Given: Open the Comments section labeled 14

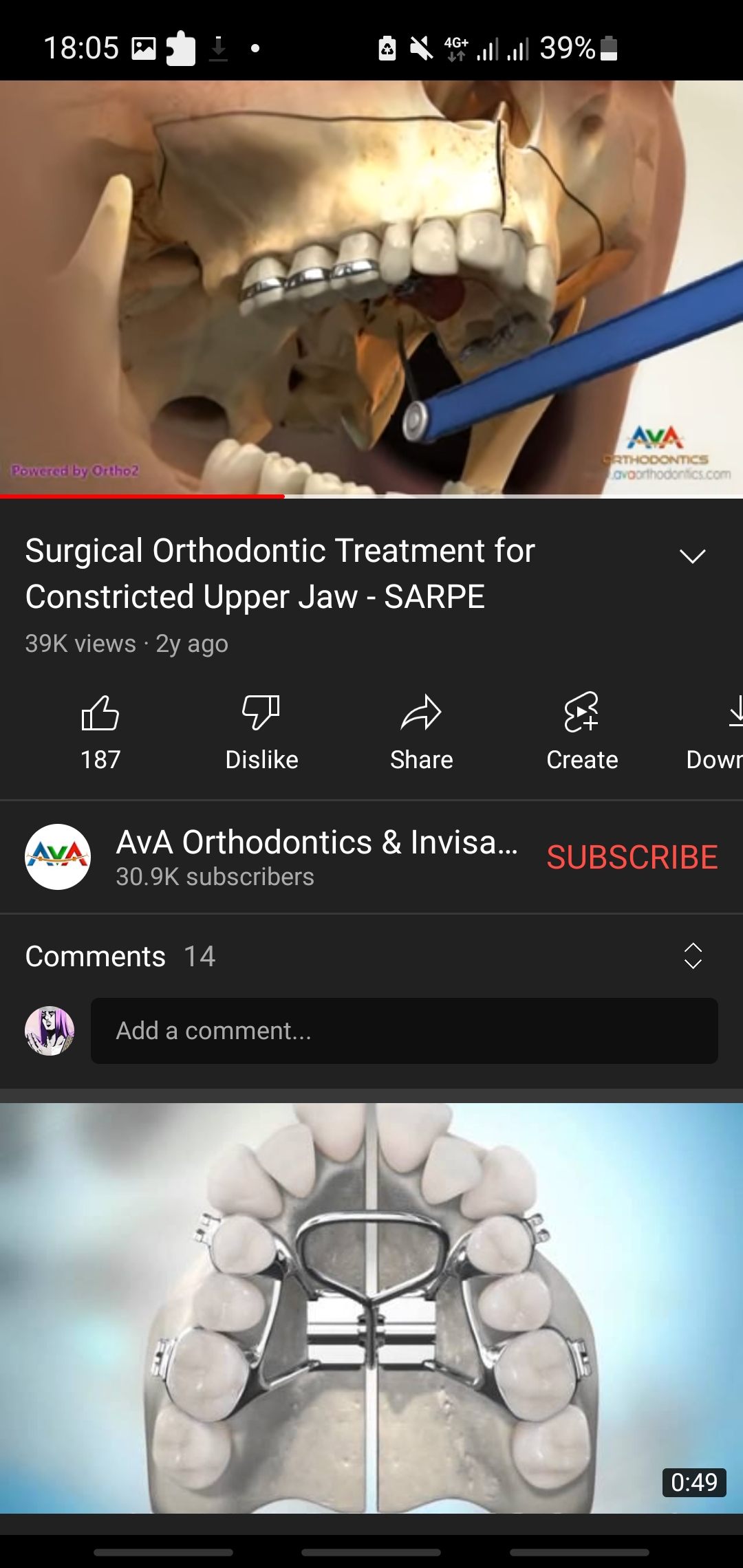Looking at the screenshot, I should click(120, 956).
